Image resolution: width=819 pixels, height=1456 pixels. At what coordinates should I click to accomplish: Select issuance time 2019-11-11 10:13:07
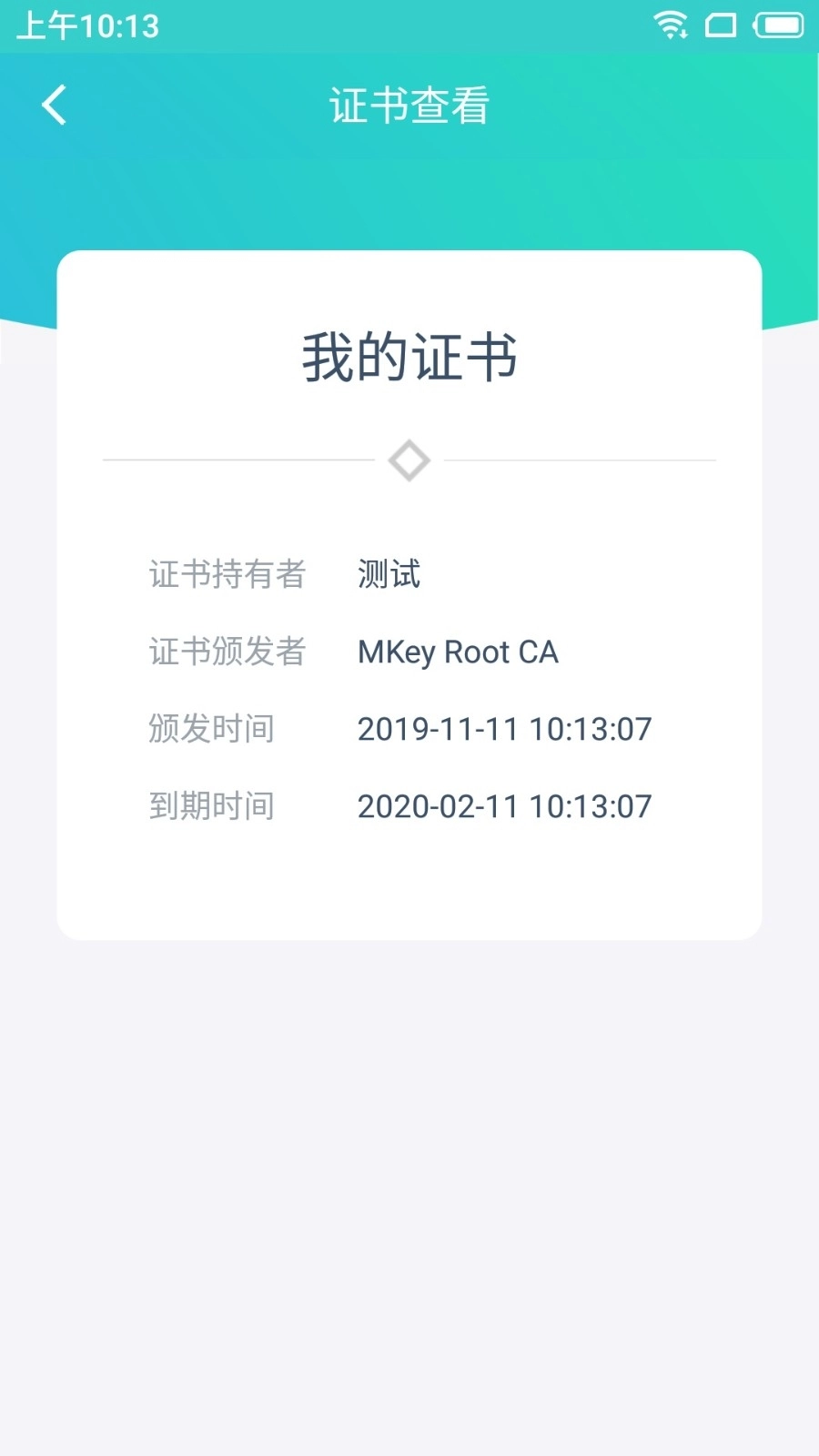pos(506,728)
